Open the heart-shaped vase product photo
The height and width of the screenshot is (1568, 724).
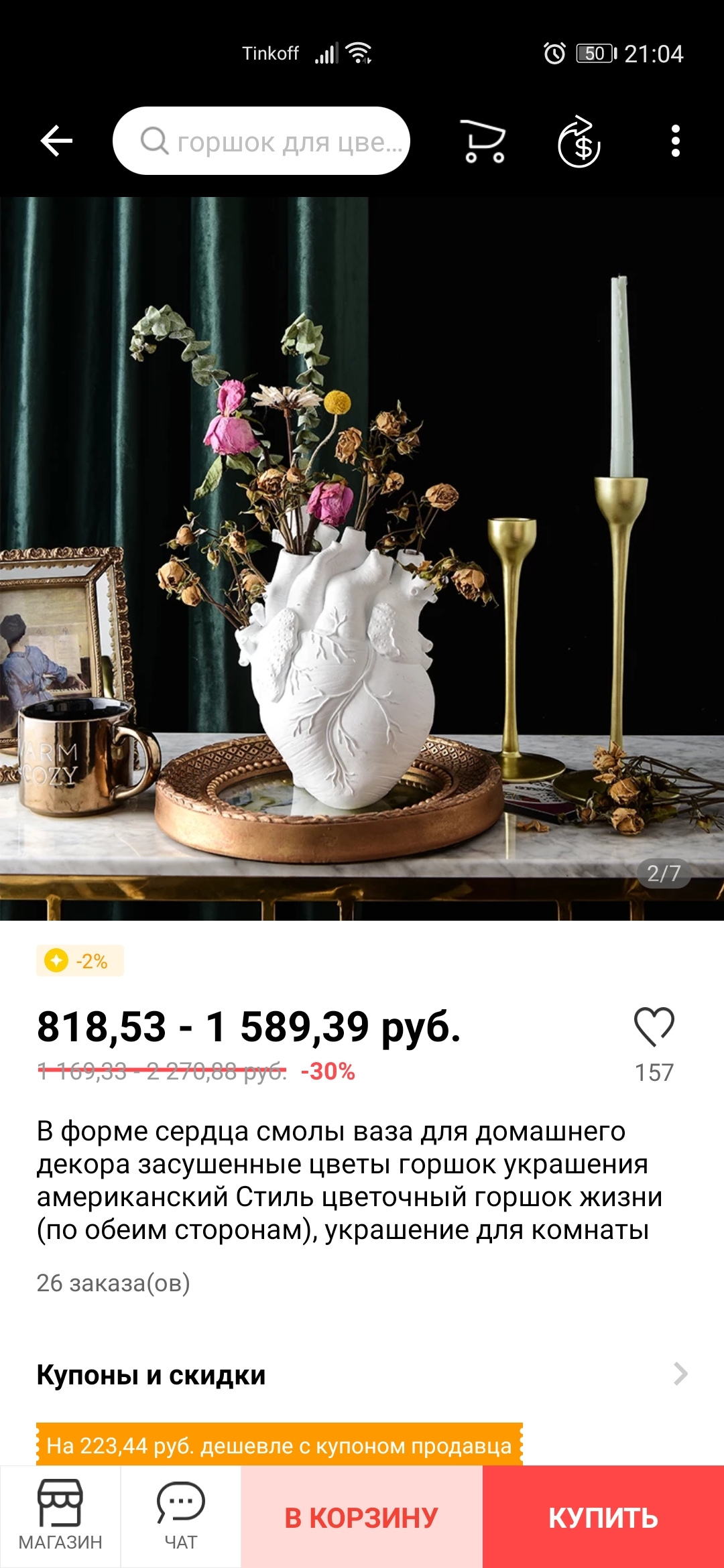pos(362,558)
